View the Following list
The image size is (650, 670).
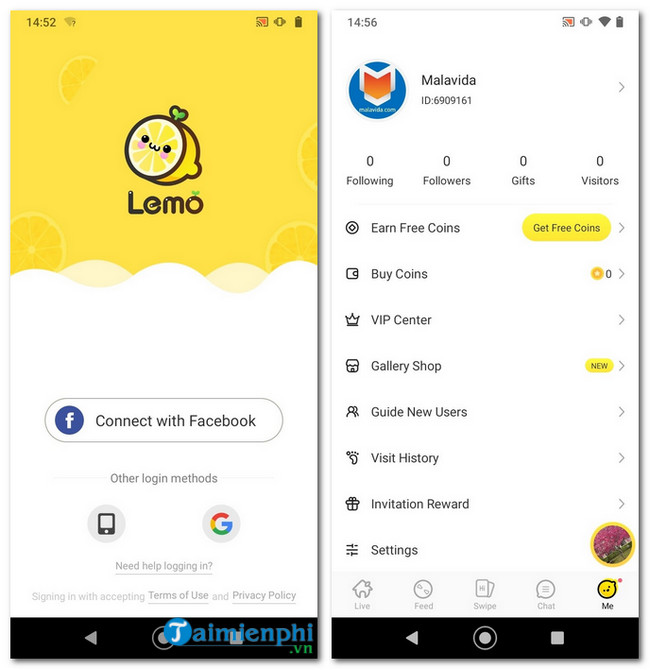pyautogui.click(x=370, y=170)
